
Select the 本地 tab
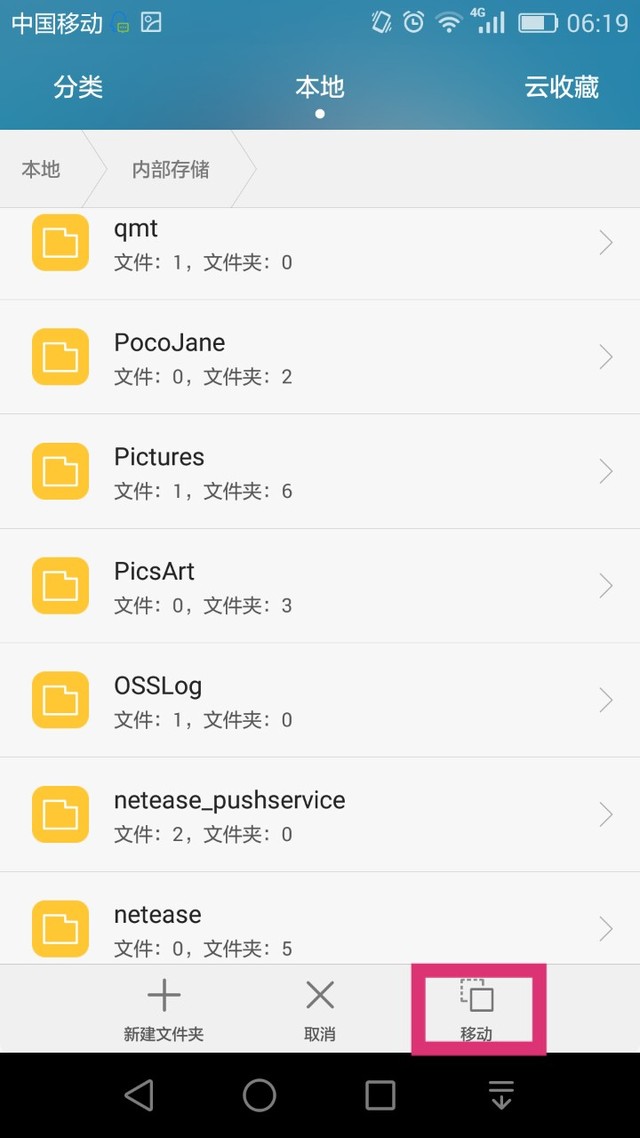(x=319, y=87)
